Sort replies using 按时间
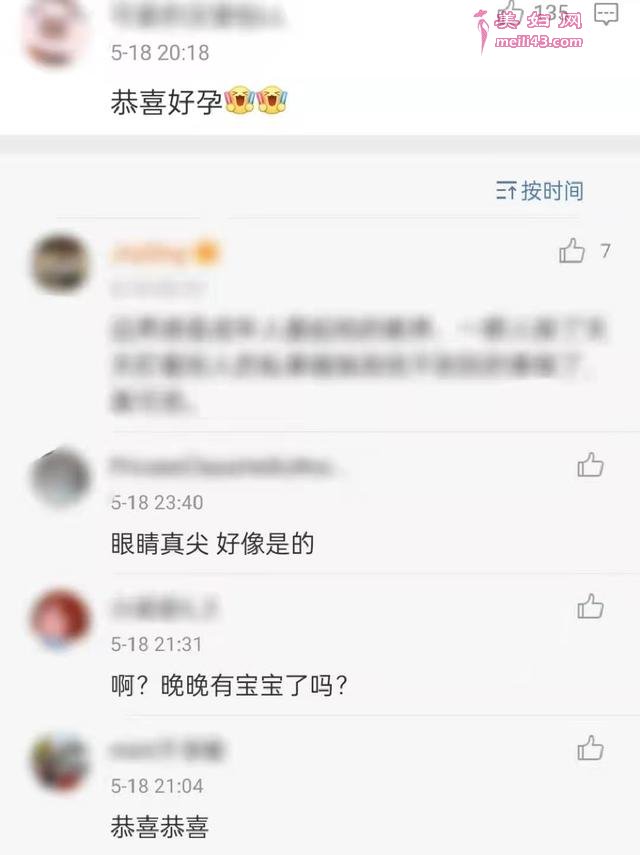 [540, 191]
